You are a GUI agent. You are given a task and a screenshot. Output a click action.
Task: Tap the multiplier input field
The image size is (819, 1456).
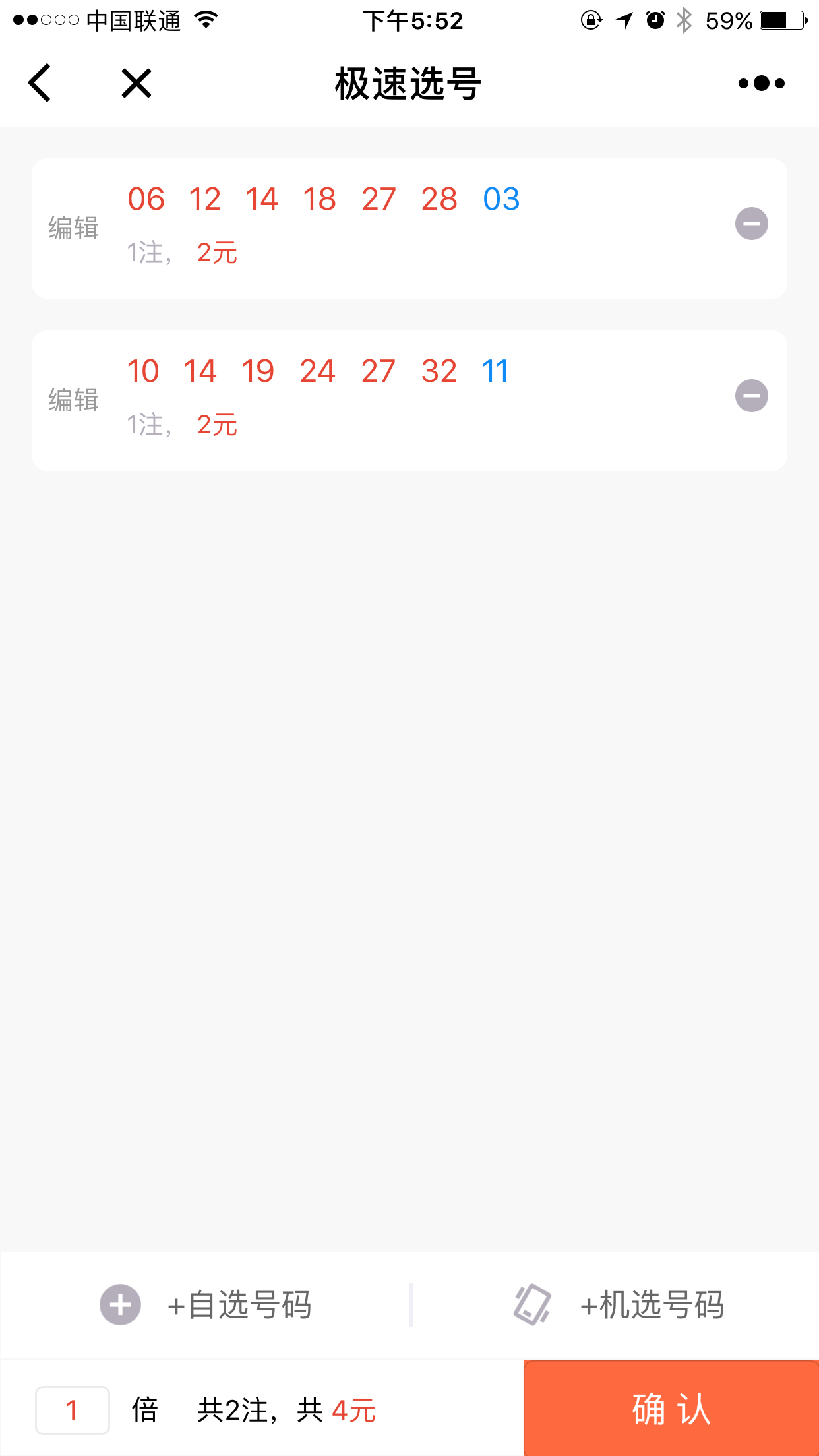[73, 1410]
